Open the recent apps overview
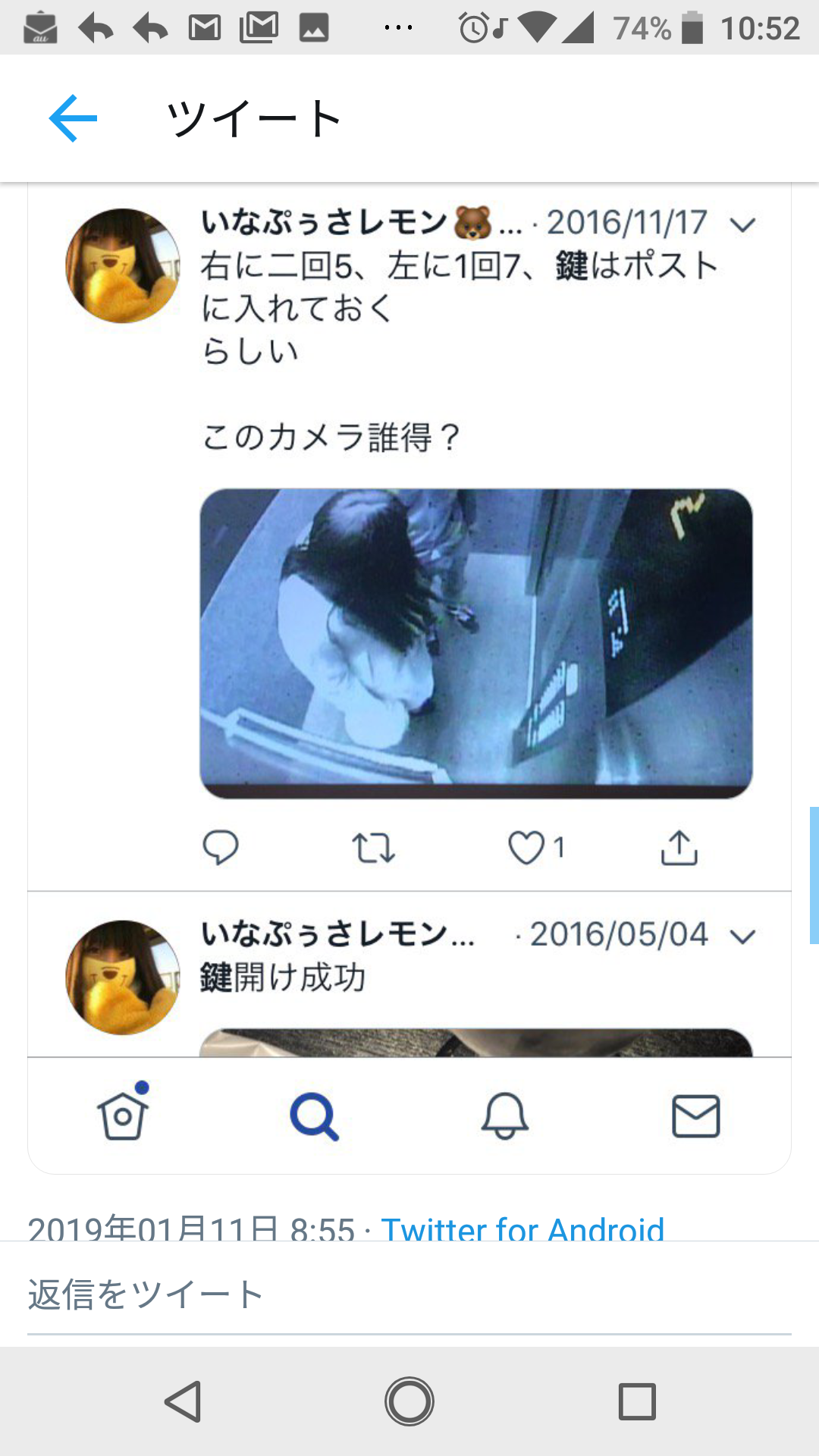 tap(637, 1401)
